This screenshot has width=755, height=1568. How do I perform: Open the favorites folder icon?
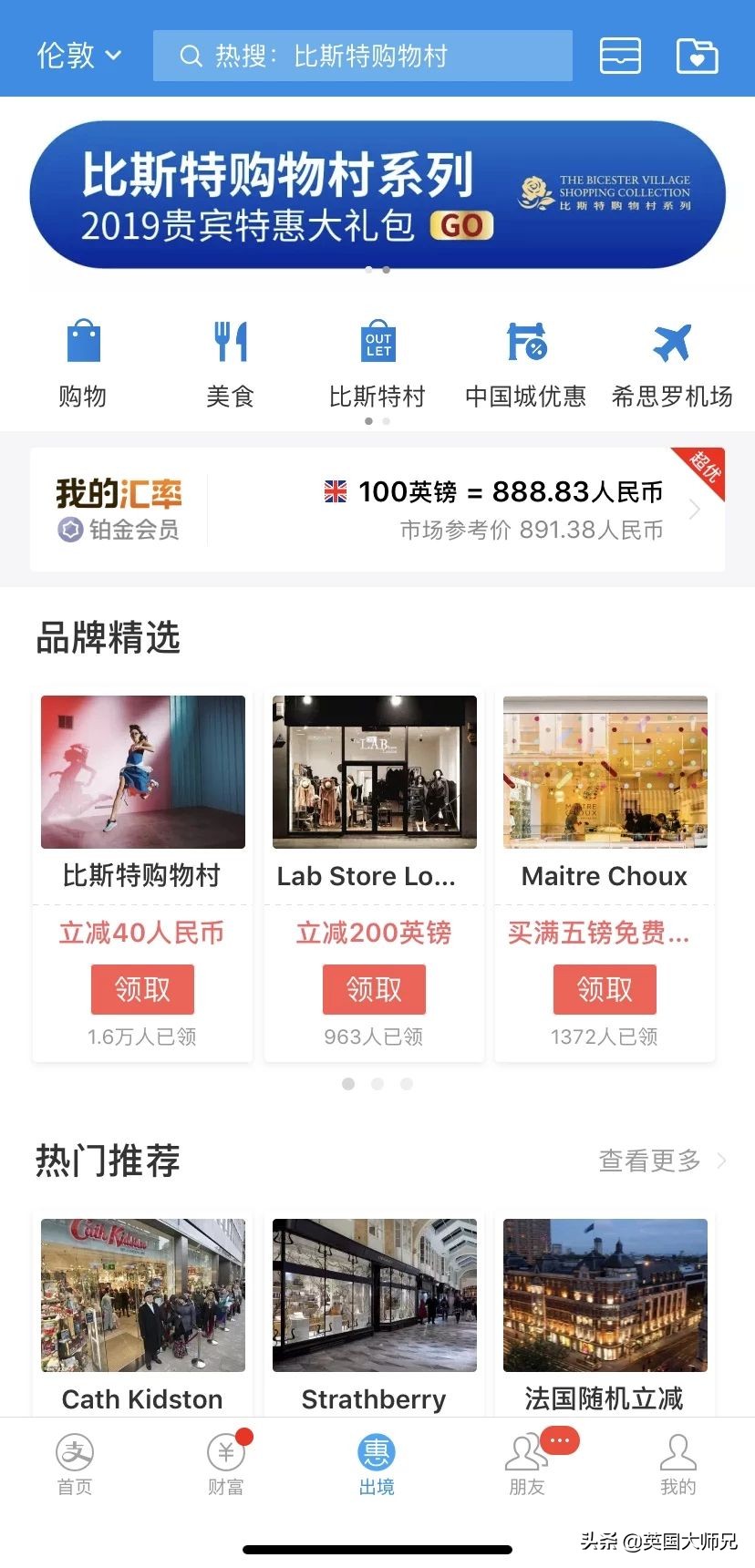pos(697,56)
